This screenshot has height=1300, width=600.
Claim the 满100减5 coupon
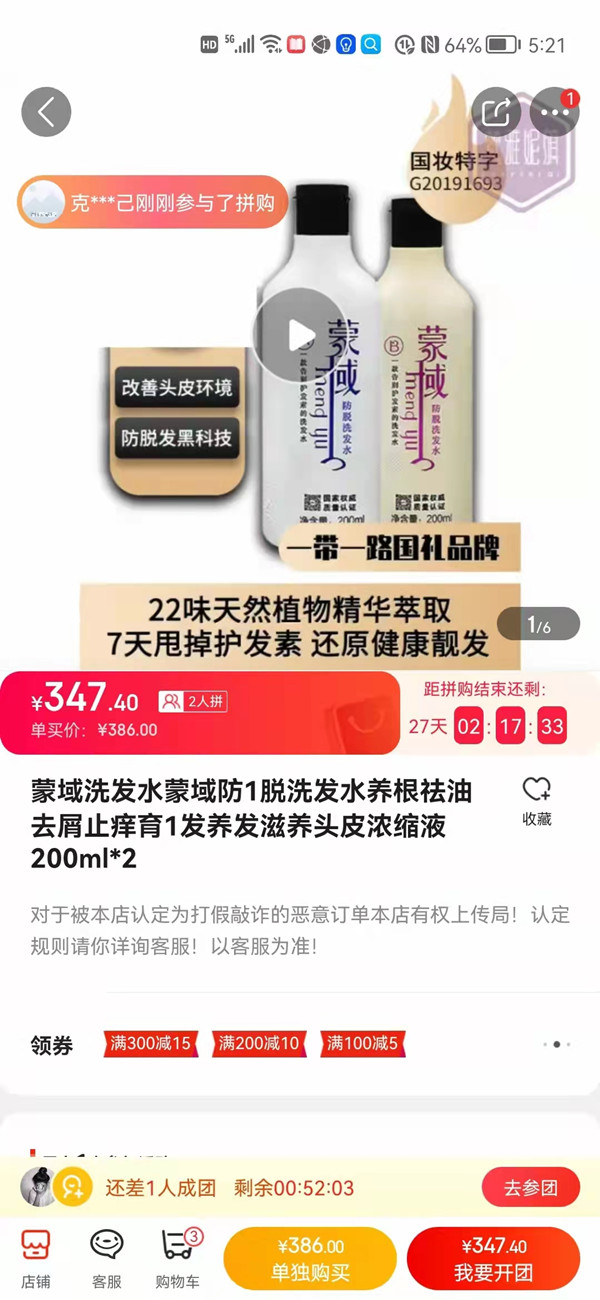point(362,1044)
